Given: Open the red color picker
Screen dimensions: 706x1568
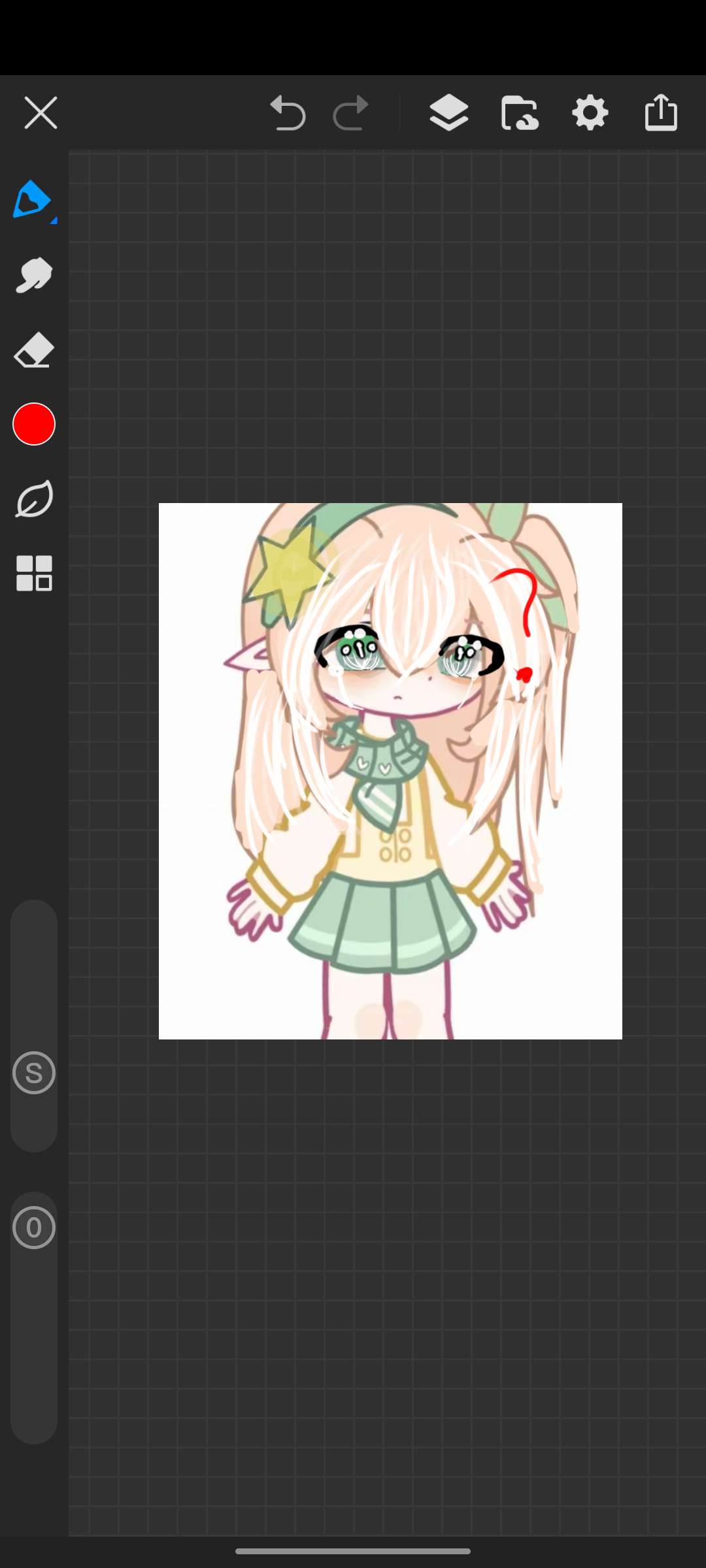Looking at the screenshot, I should 34,425.
